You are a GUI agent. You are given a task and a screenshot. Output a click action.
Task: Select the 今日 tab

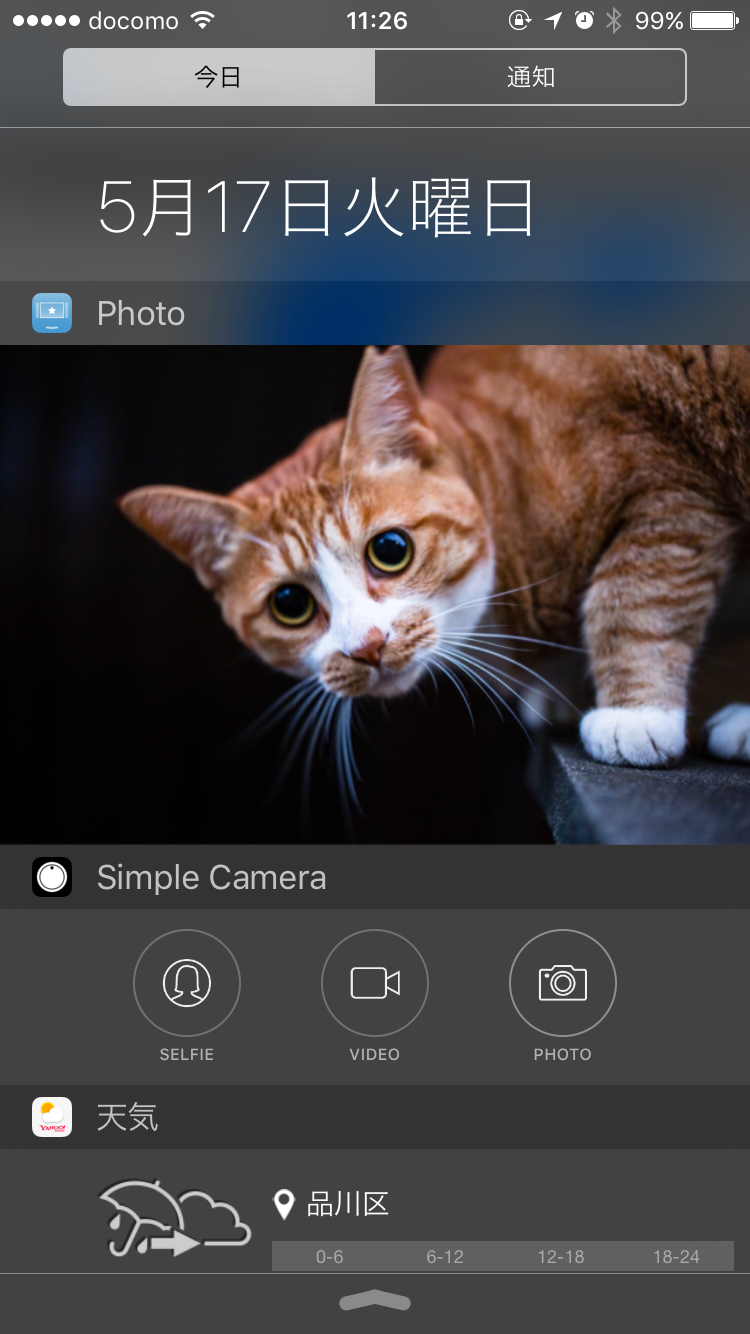coord(218,77)
